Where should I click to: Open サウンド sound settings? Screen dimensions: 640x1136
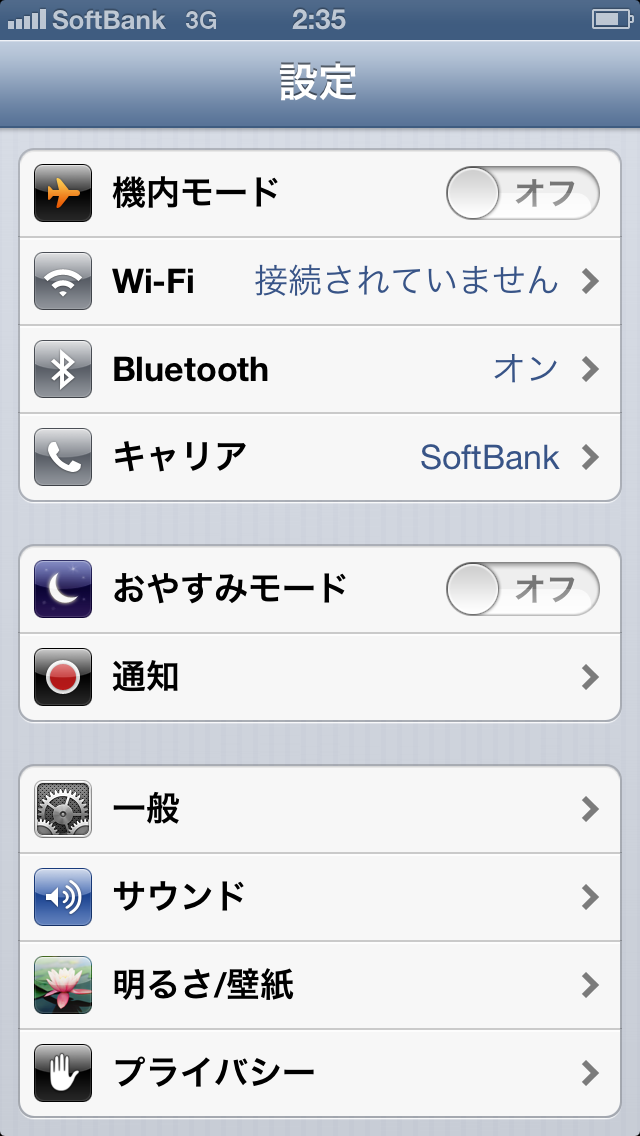point(320,897)
